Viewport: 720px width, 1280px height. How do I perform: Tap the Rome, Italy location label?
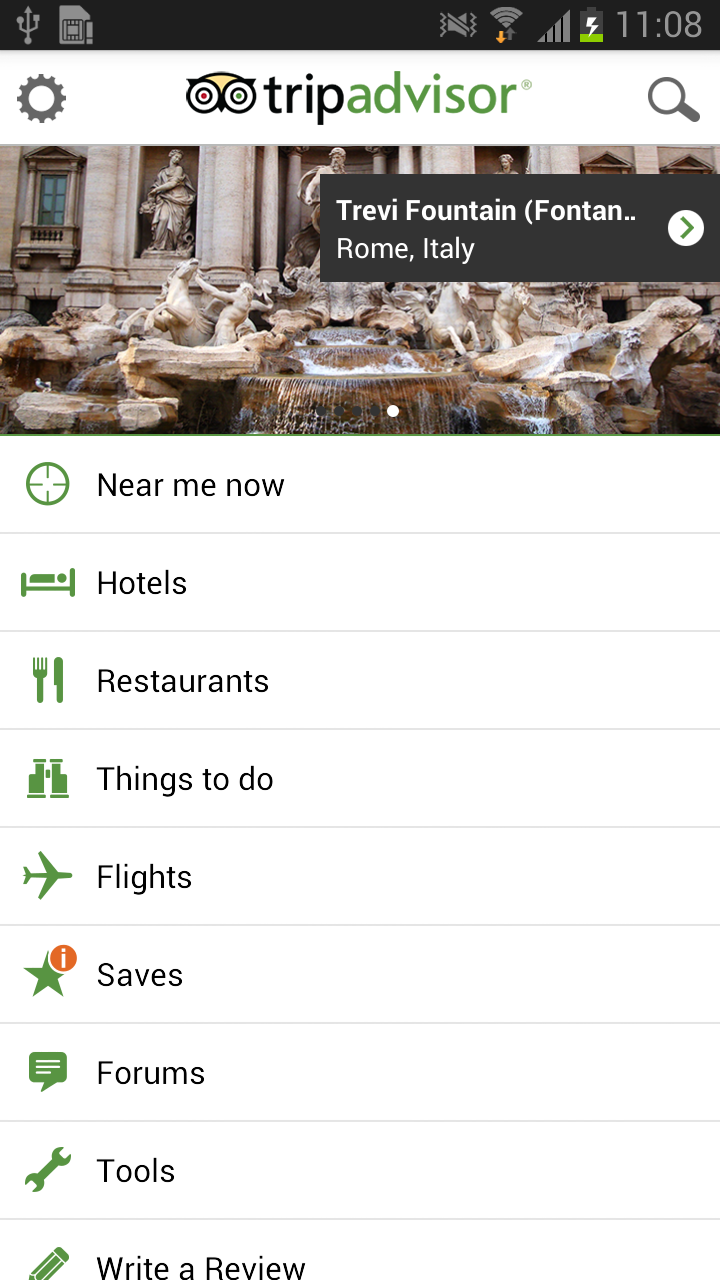point(404,248)
